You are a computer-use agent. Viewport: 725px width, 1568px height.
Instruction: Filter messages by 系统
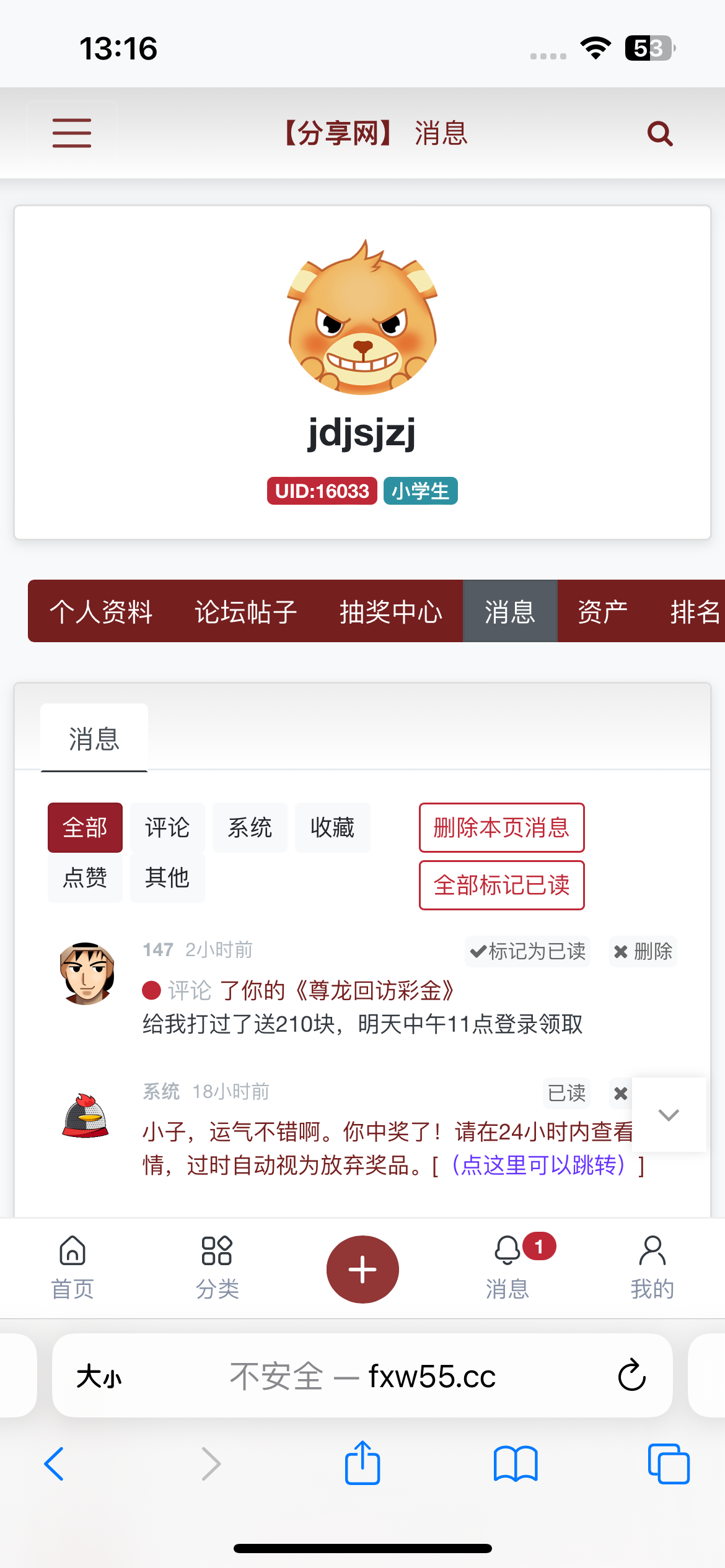[x=250, y=827]
